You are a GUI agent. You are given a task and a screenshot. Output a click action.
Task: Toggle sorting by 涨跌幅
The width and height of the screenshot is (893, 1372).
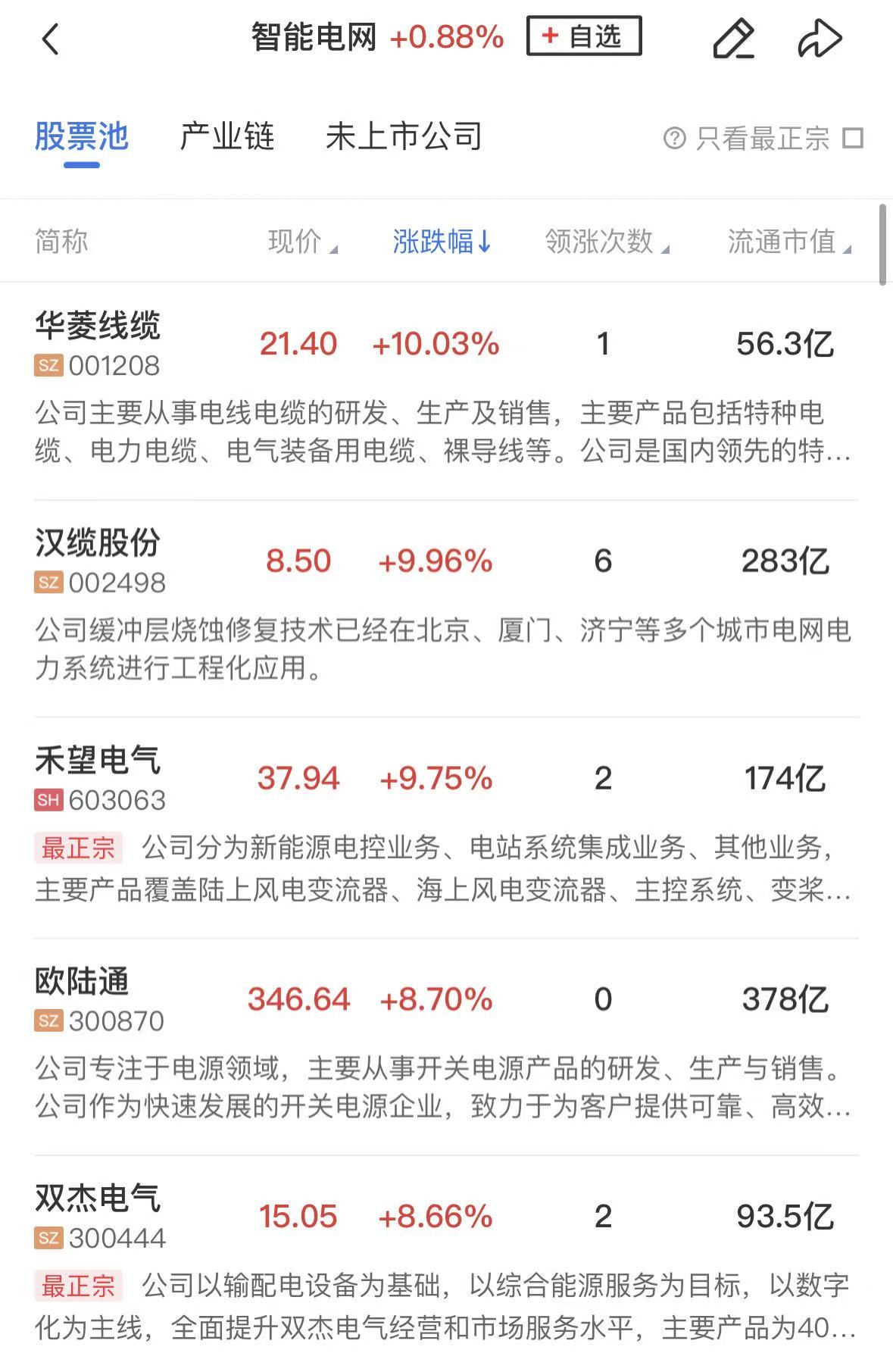[442, 242]
